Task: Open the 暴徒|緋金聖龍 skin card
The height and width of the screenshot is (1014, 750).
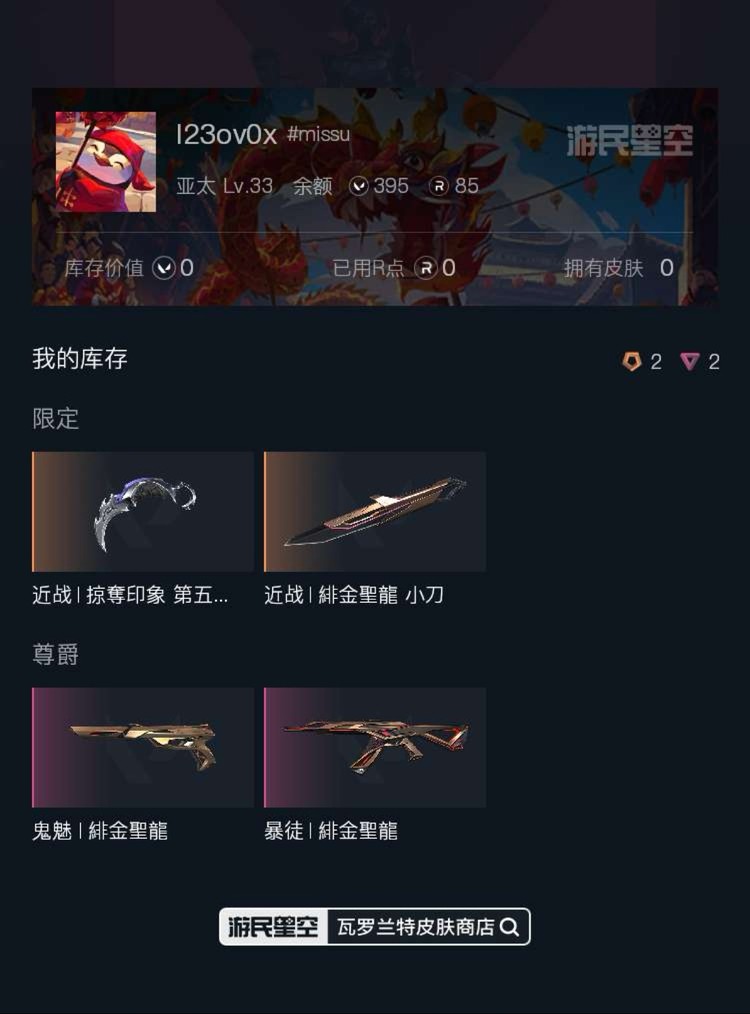Action: (x=374, y=748)
